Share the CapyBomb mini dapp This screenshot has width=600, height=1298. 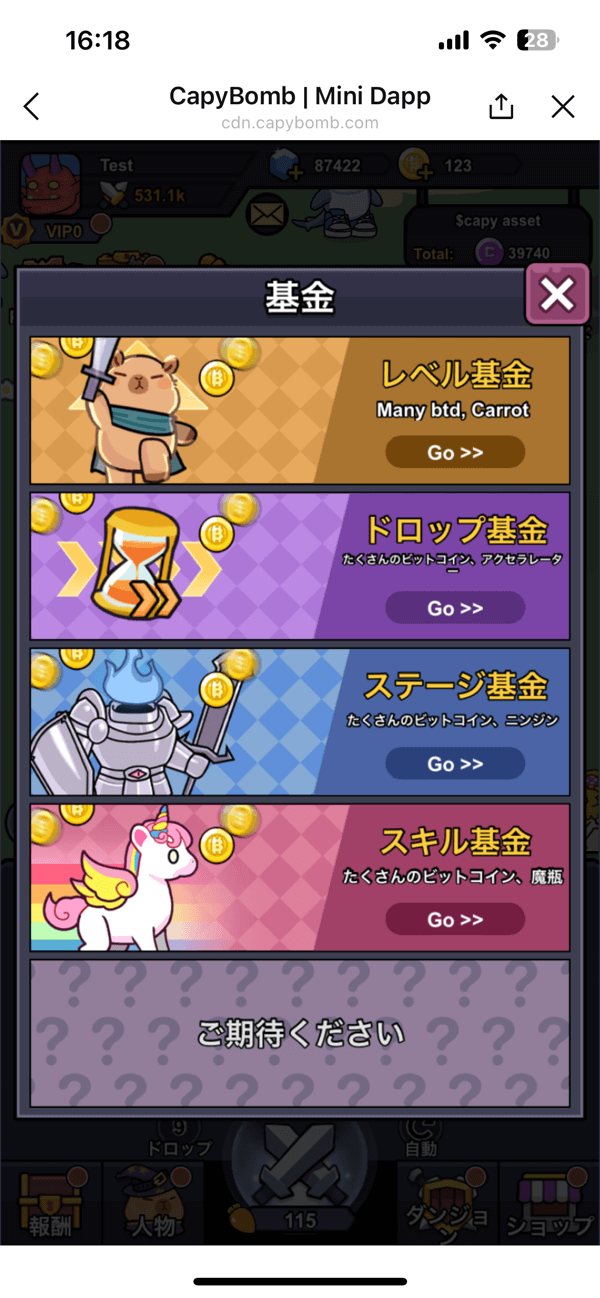(x=501, y=107)
